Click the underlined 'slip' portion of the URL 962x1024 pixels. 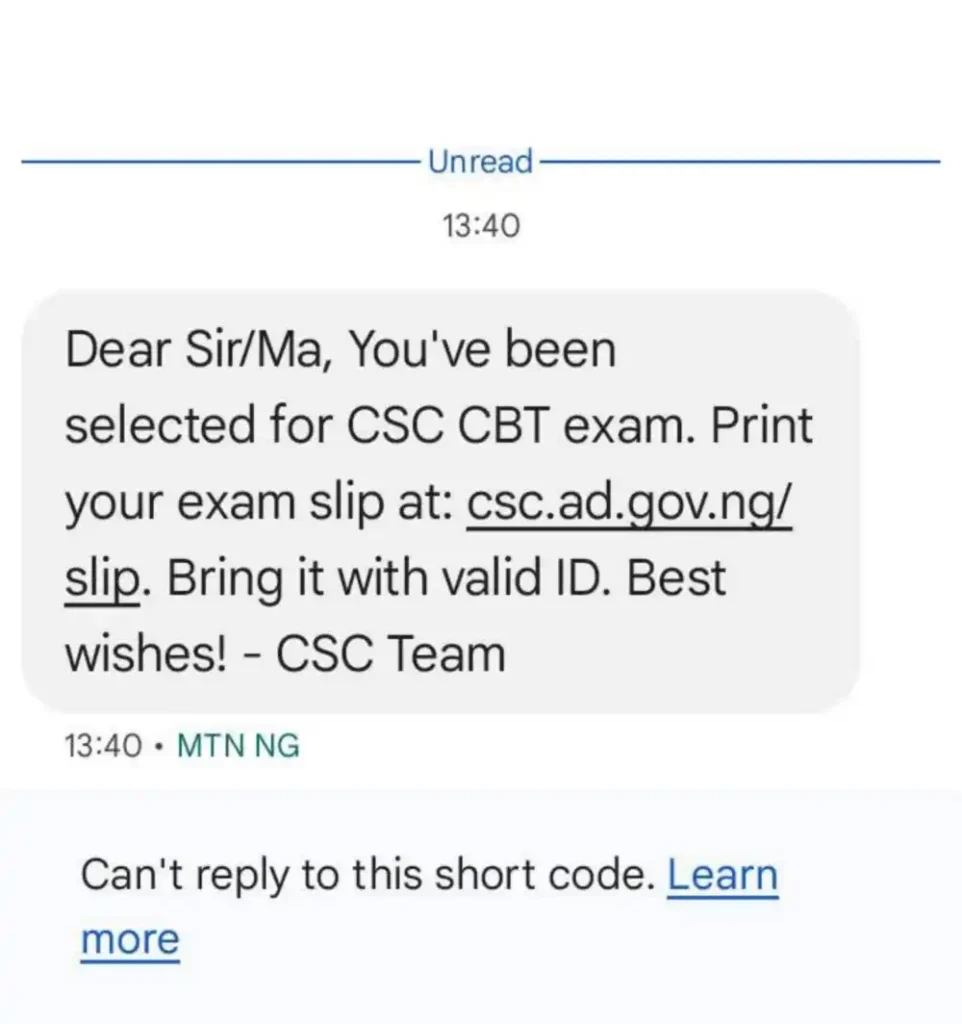(99, 577)
